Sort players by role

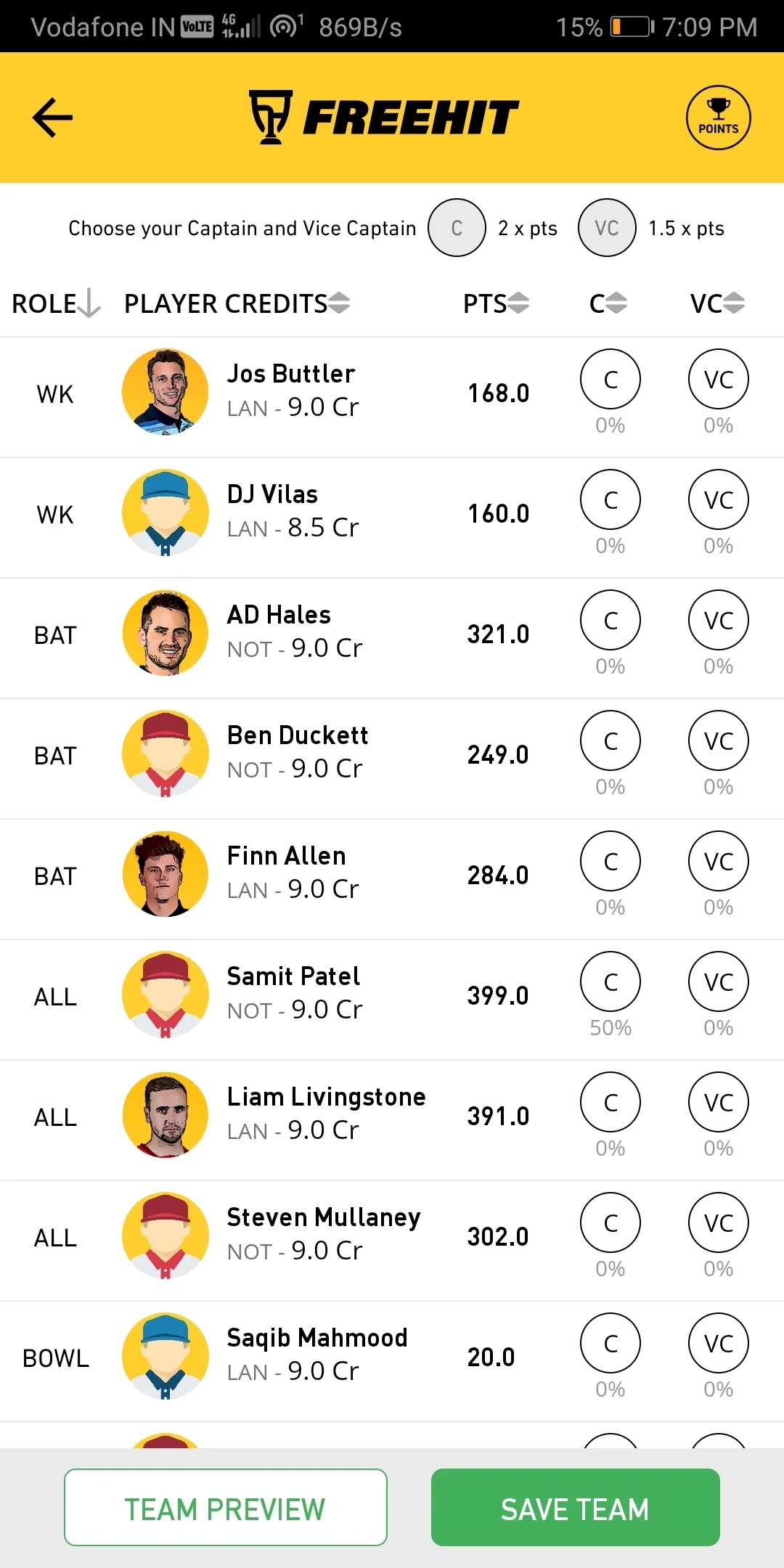tap(55, 303)
